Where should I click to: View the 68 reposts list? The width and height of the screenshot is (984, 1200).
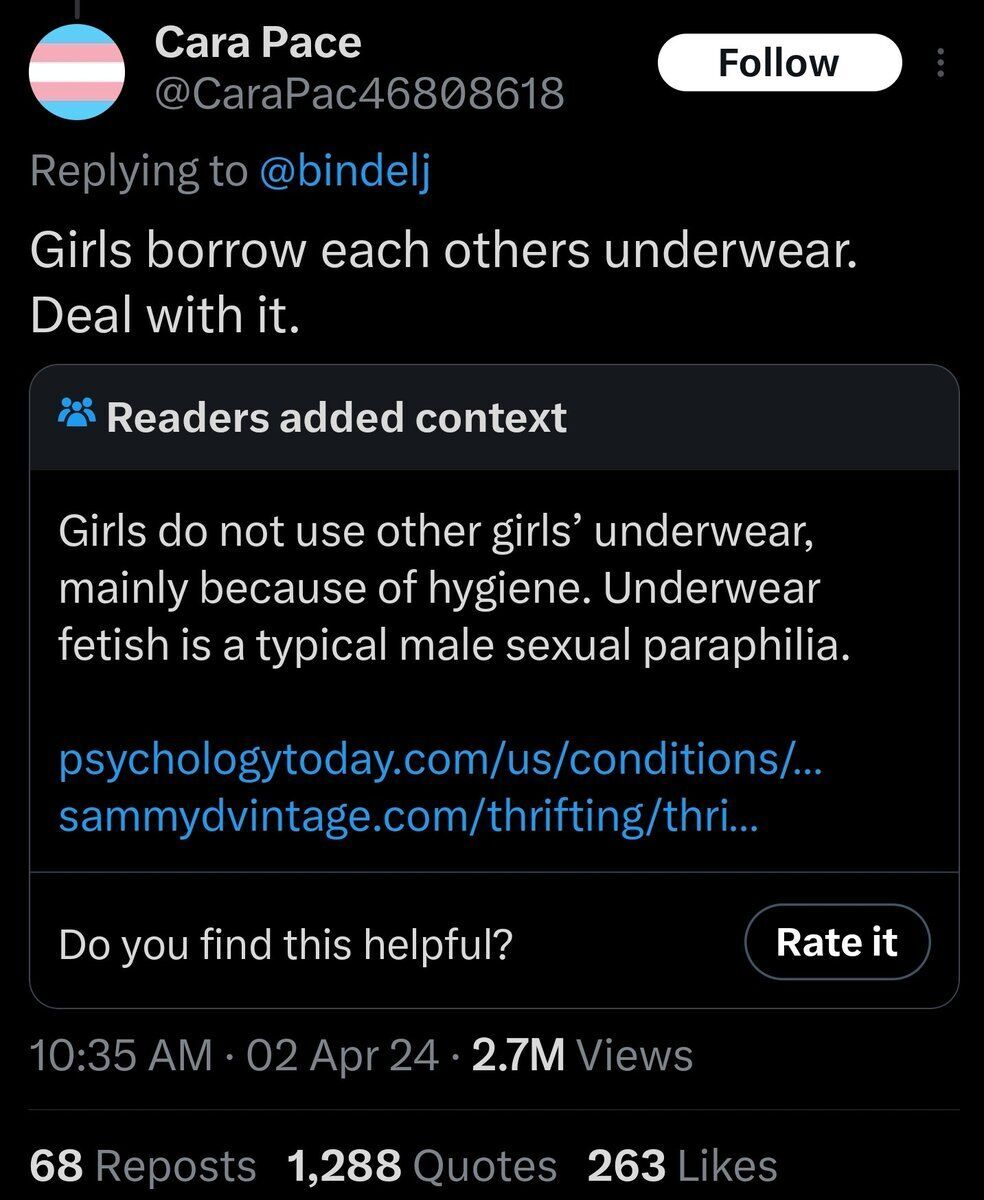143,1166
